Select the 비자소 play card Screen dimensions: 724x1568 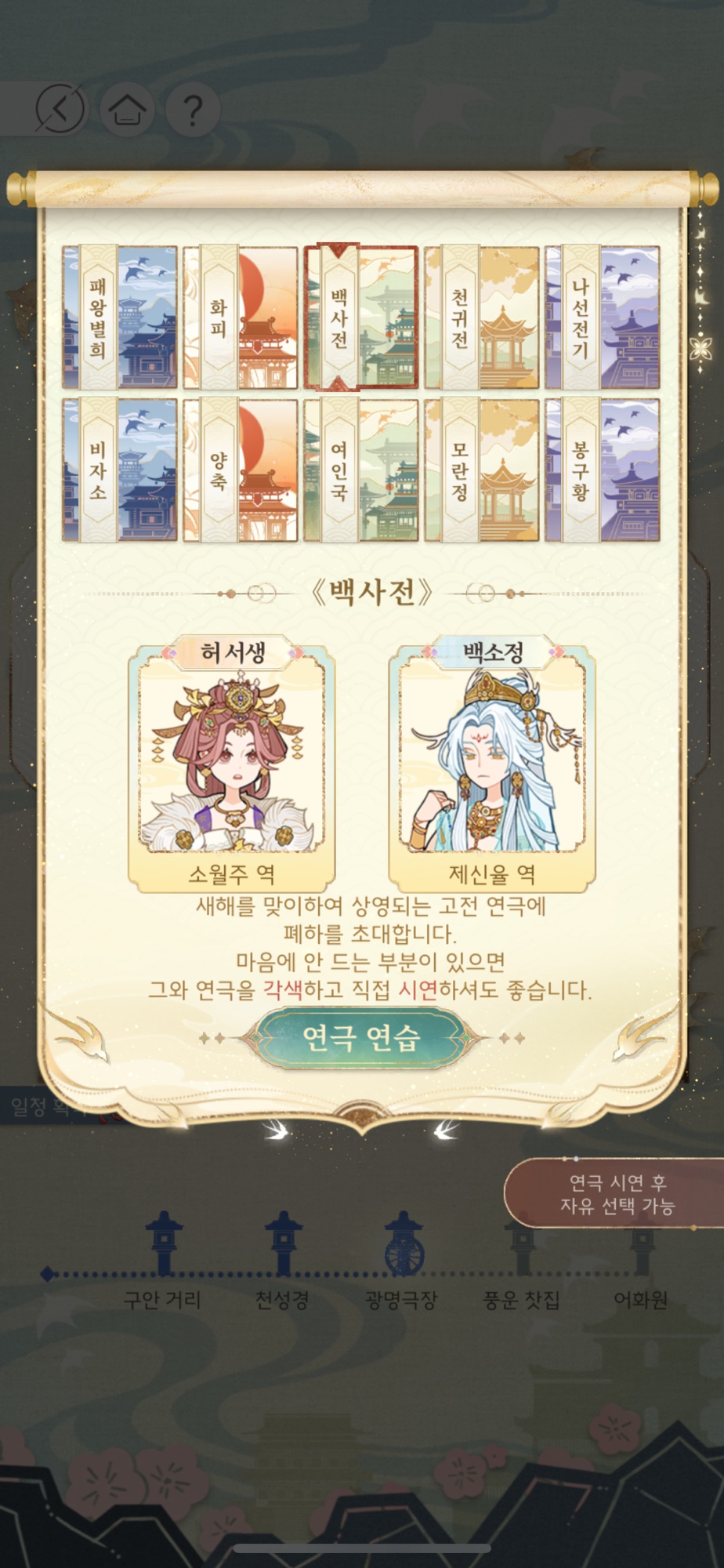pos(120,470)
